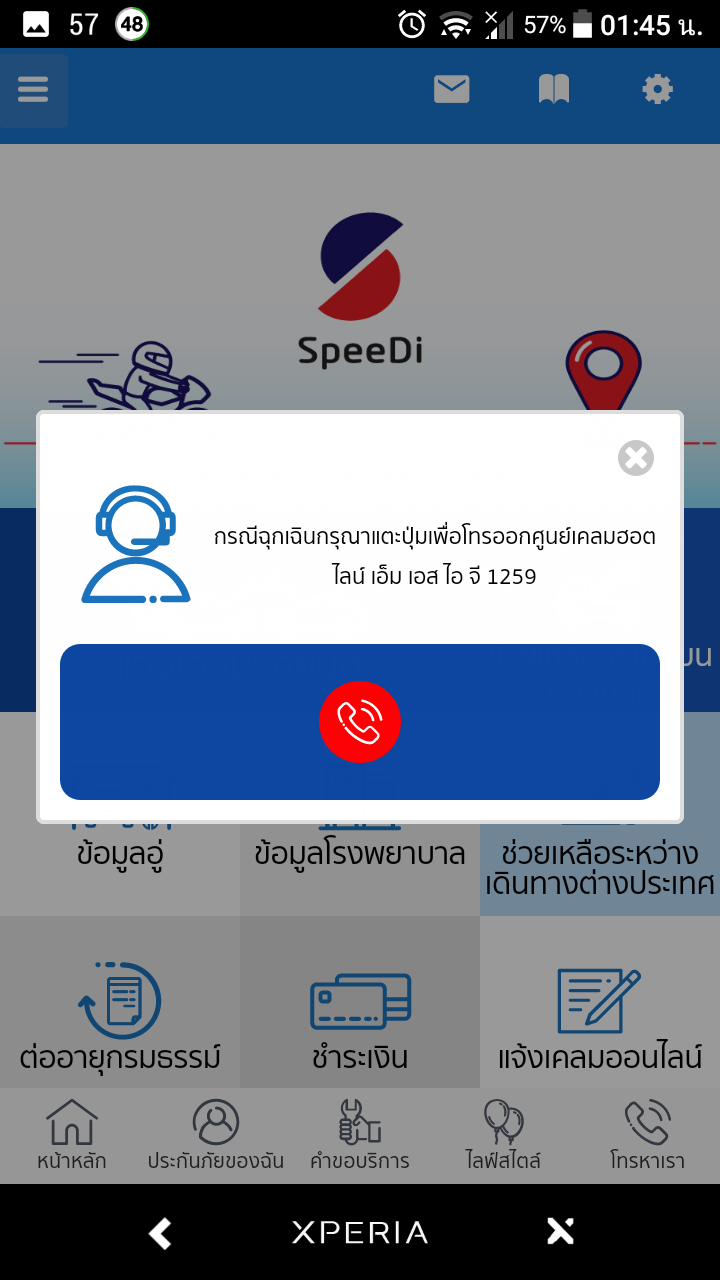Tap the system back arrow
The image size is (720, 1280).
(x=160, y=1232)
